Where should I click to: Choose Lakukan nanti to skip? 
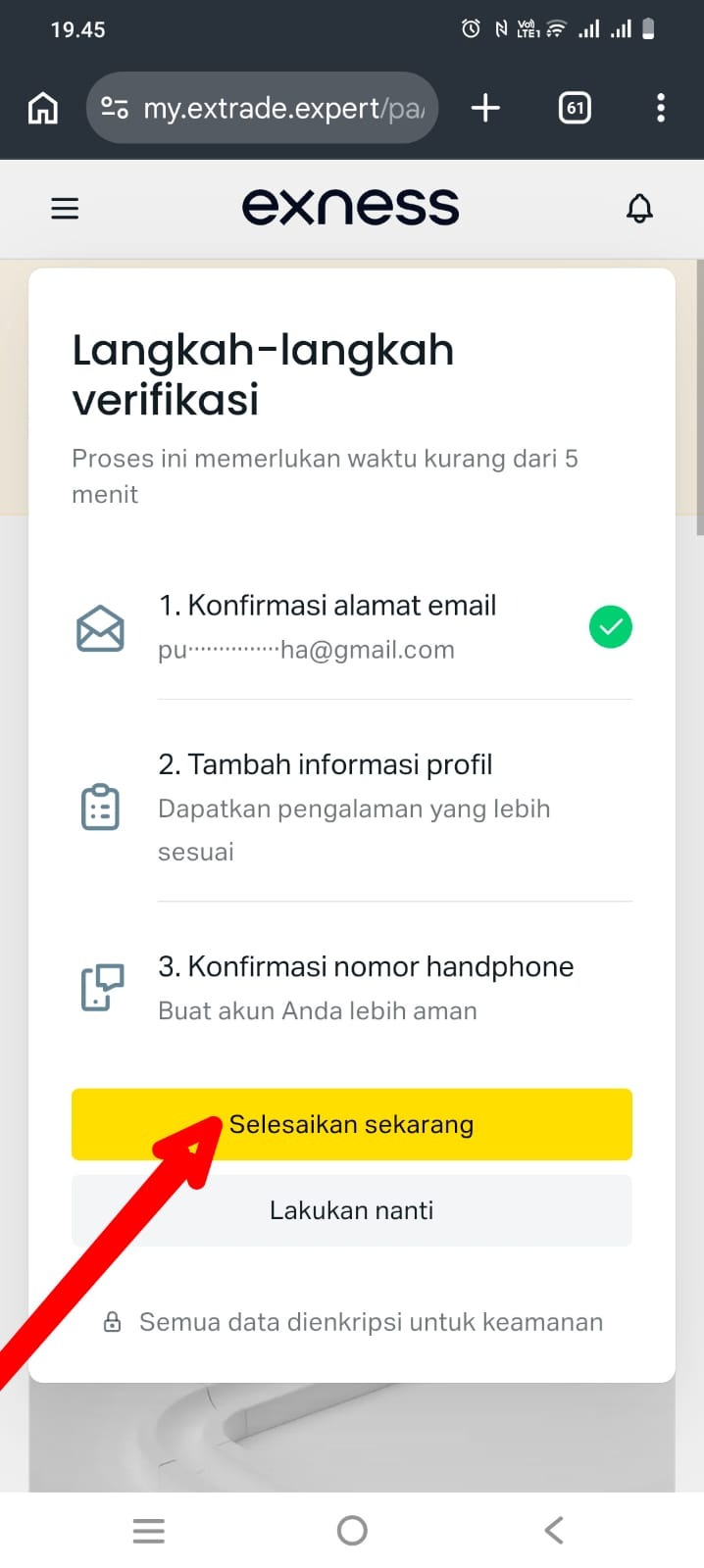tap(351, 1210)
